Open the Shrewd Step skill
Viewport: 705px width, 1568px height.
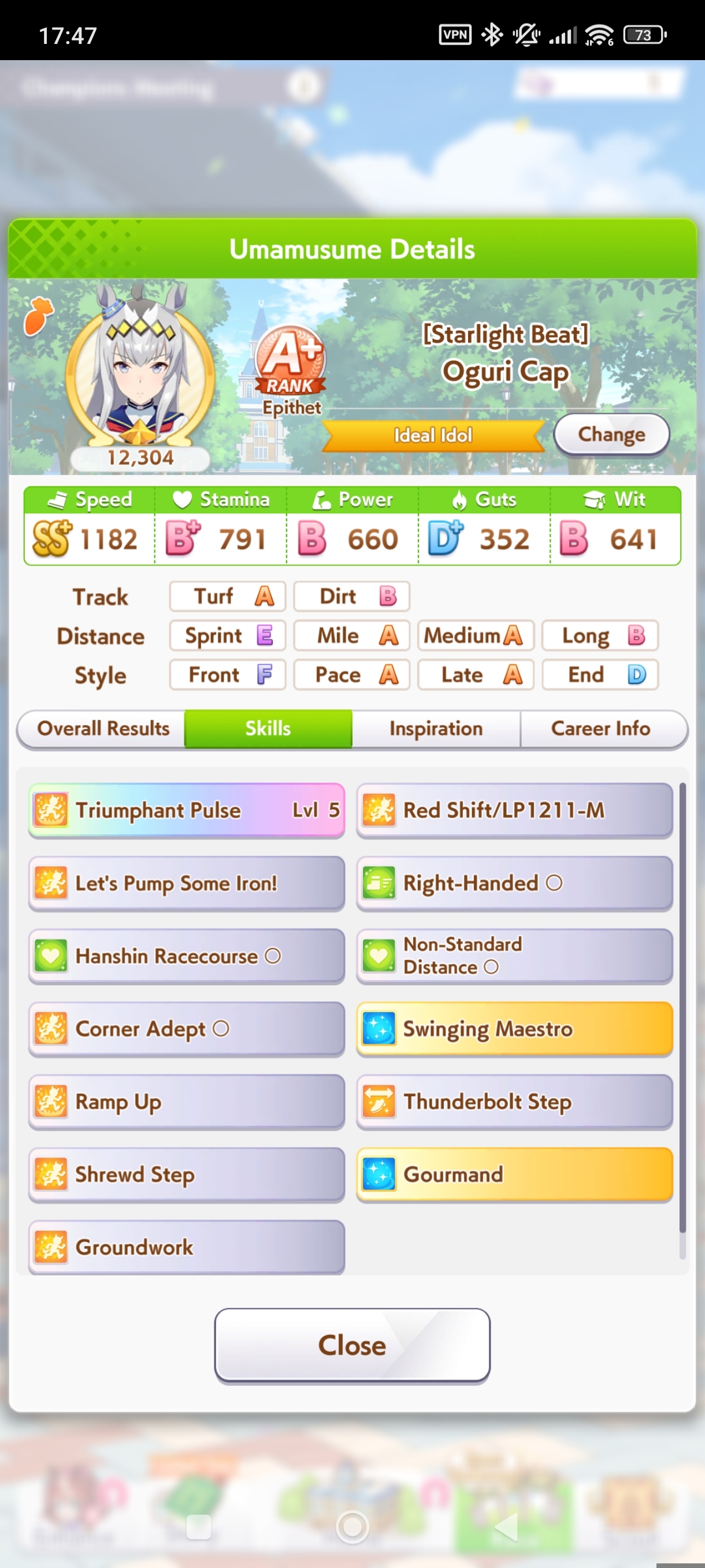click(x=186, y=1174)
